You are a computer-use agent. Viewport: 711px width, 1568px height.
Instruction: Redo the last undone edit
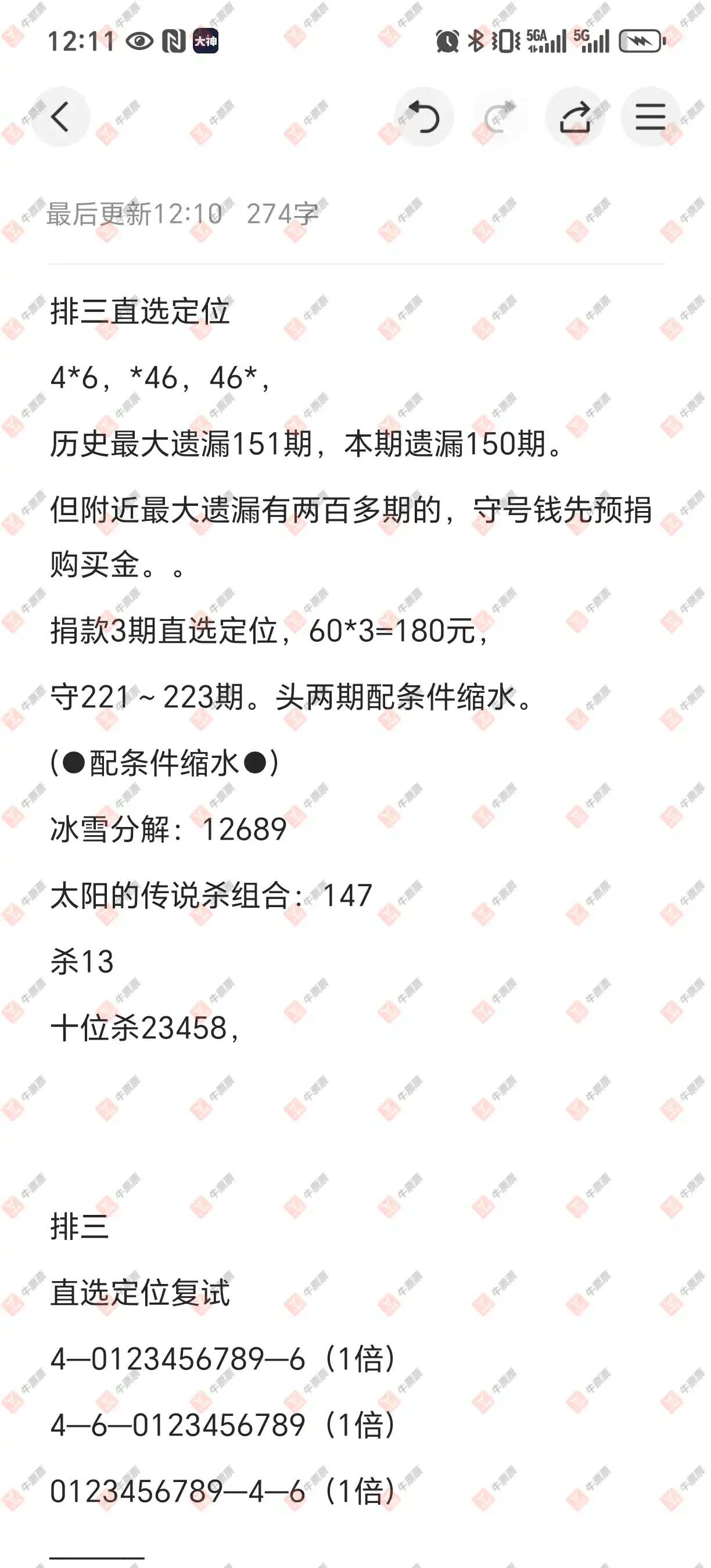[499, 117]
